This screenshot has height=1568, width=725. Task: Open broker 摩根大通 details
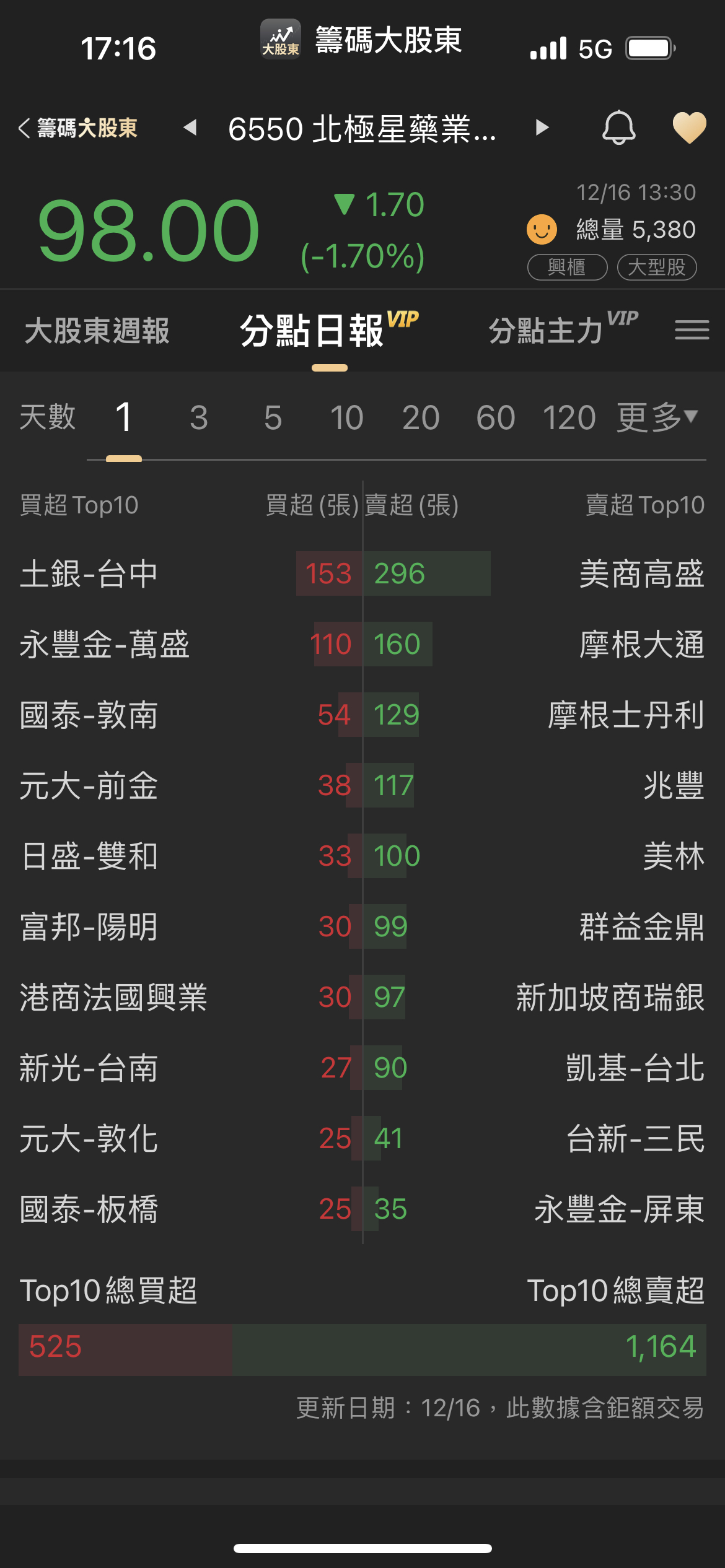click(x=641, y=645)
